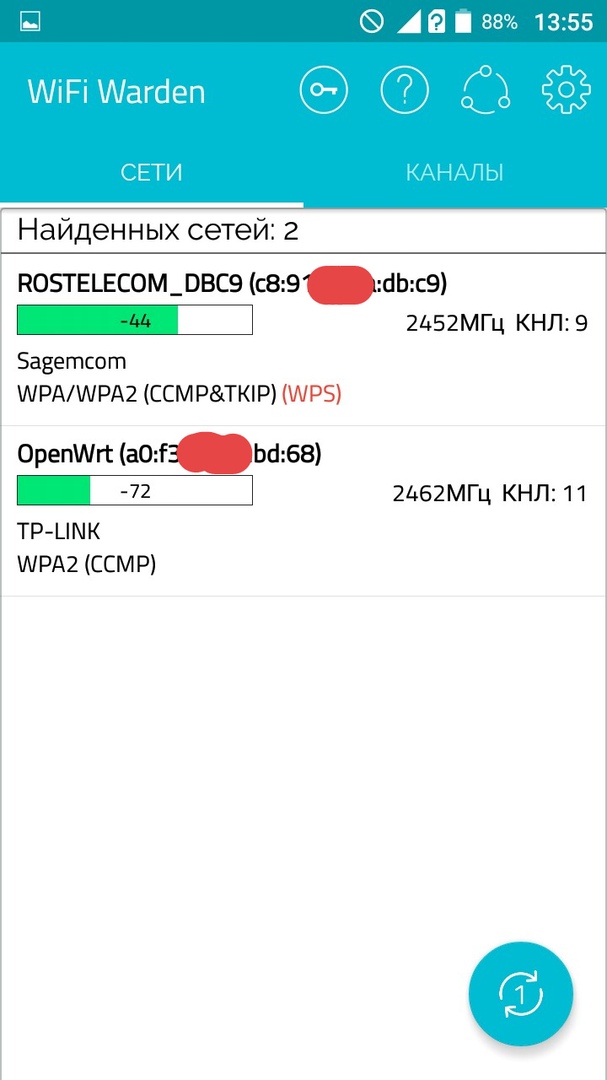This screenshot has height=1080, width=607.
Task: Open the ROSTELECOM_DBC9 network entry
Action: (x=303, y=340)
